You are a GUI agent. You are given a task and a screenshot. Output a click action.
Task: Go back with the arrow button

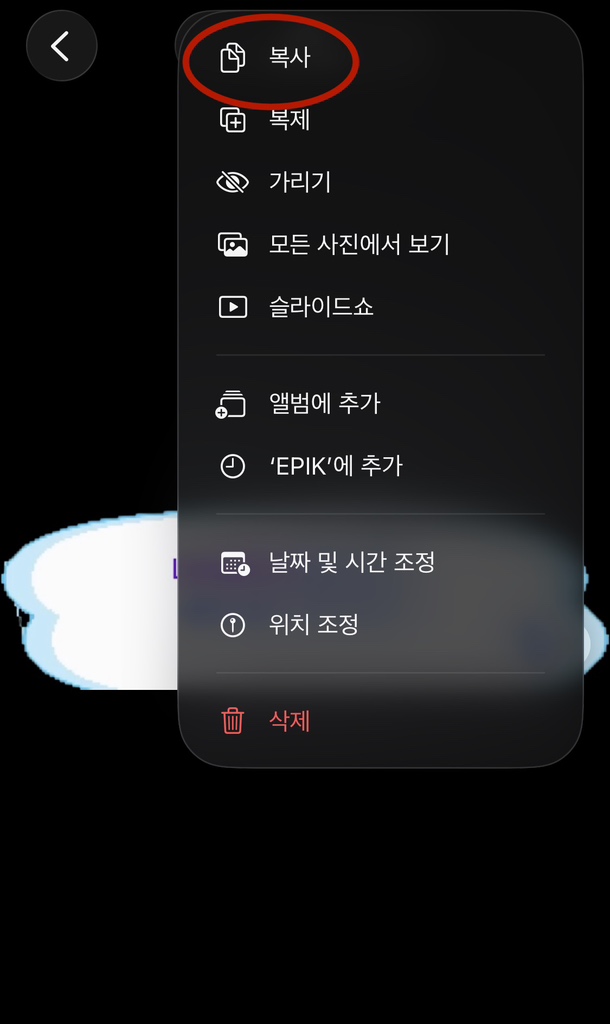61,46
